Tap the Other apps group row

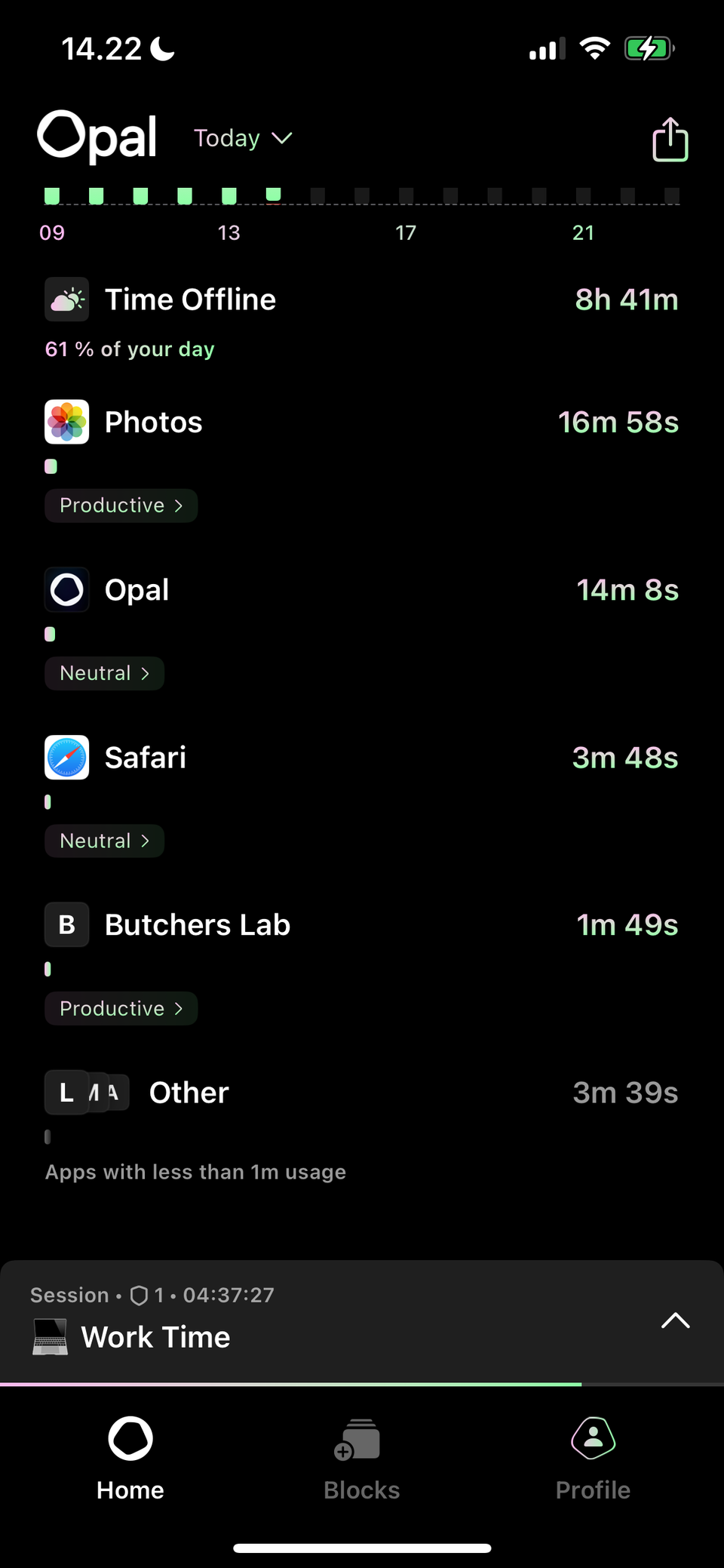point(302,1093)
